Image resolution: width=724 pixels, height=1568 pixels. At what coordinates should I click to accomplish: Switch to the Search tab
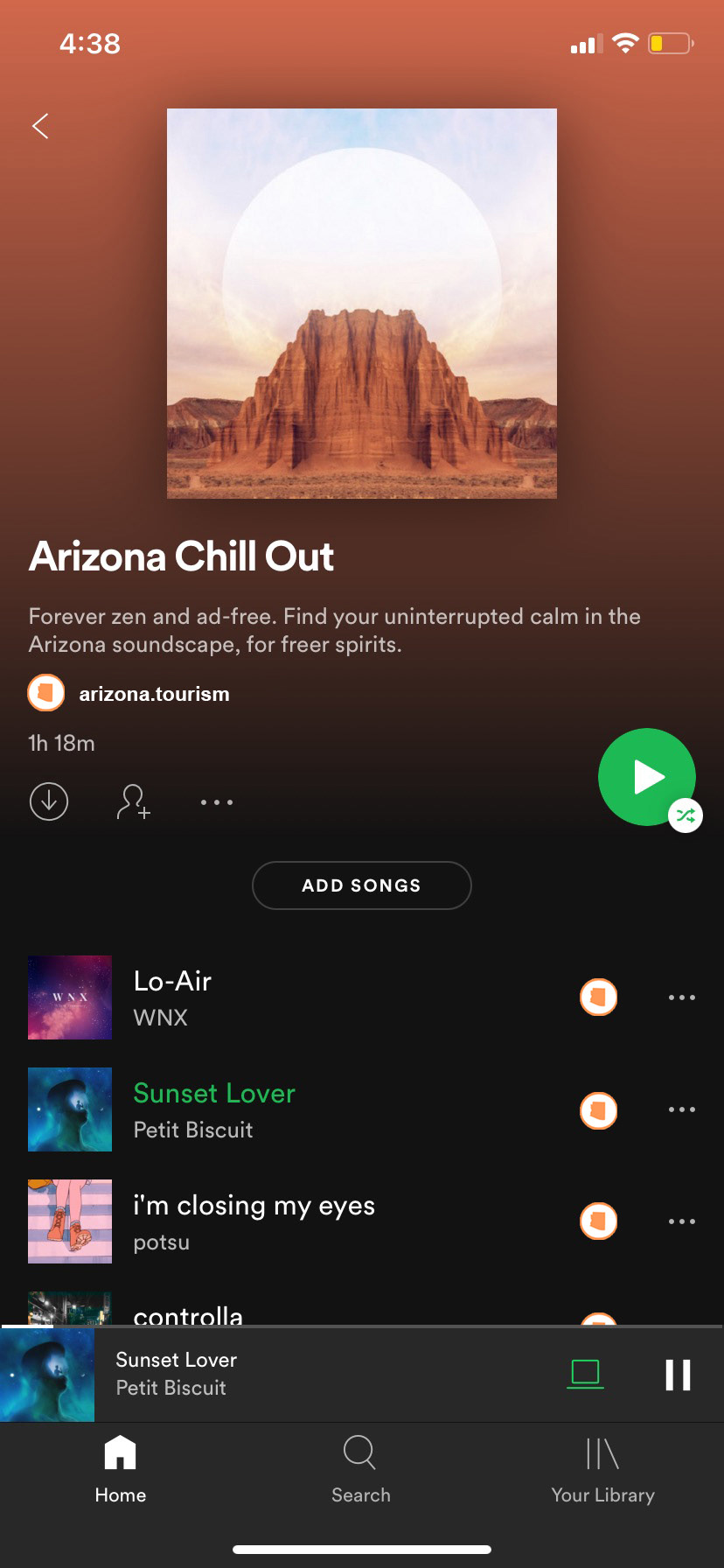point(361,1469)
